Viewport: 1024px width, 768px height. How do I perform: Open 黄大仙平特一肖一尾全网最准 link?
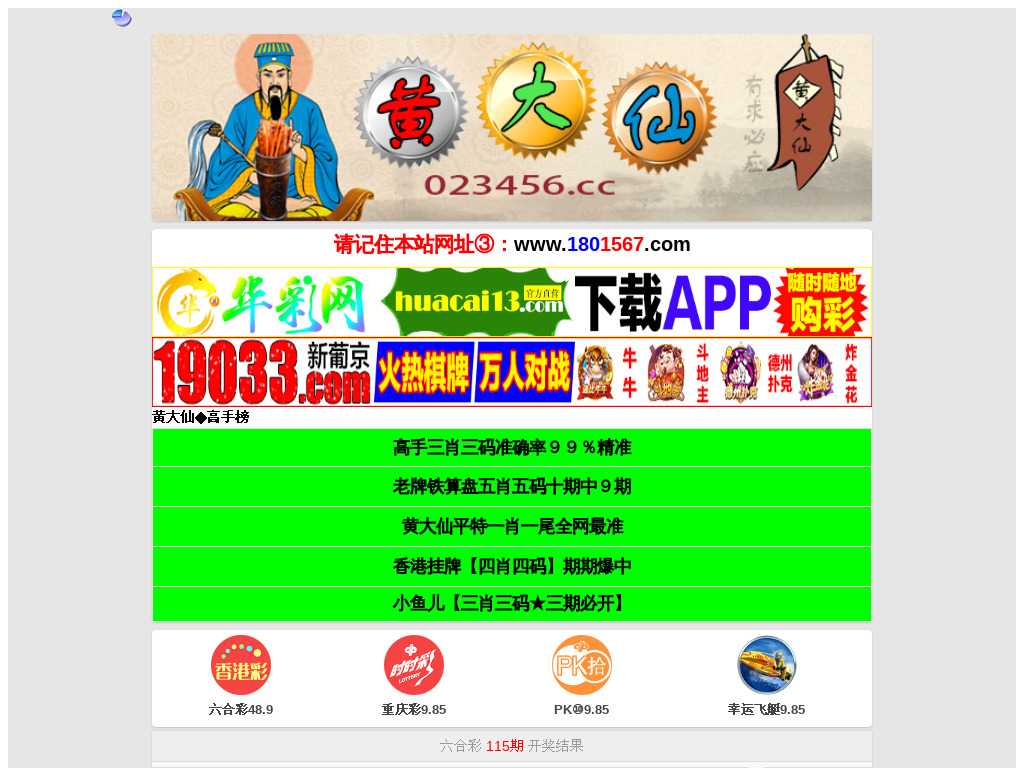pyautogui.click(x=512, y=526)
